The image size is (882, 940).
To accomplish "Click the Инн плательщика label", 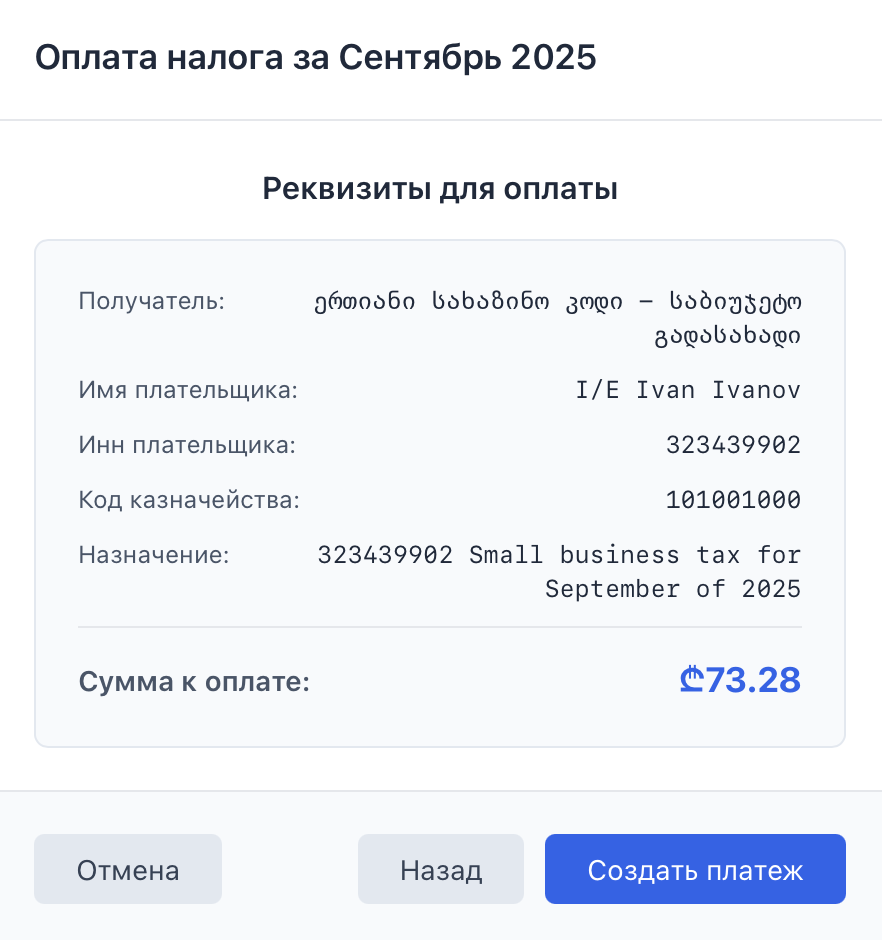I will click(x=185, y=445).
